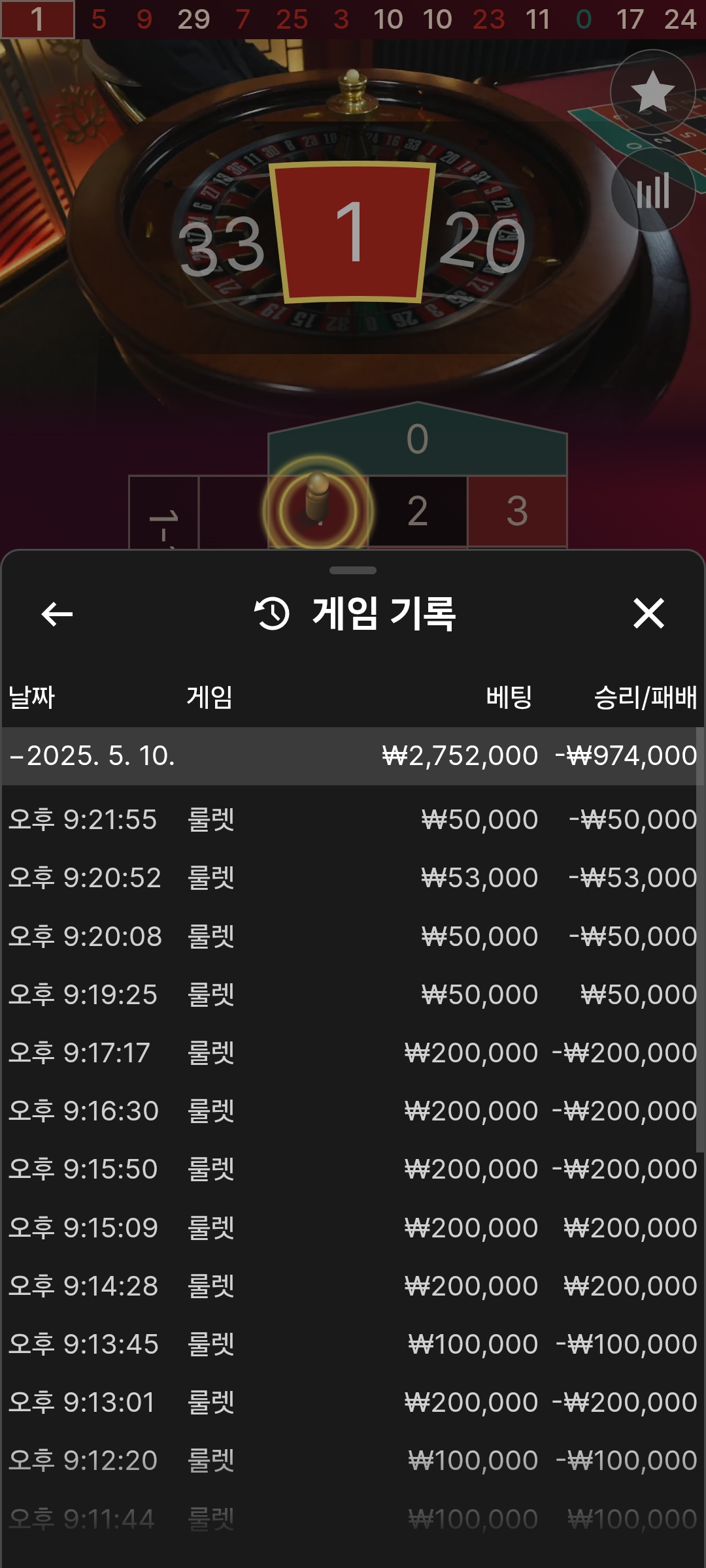Close the 게임 기록 panel

648,614
